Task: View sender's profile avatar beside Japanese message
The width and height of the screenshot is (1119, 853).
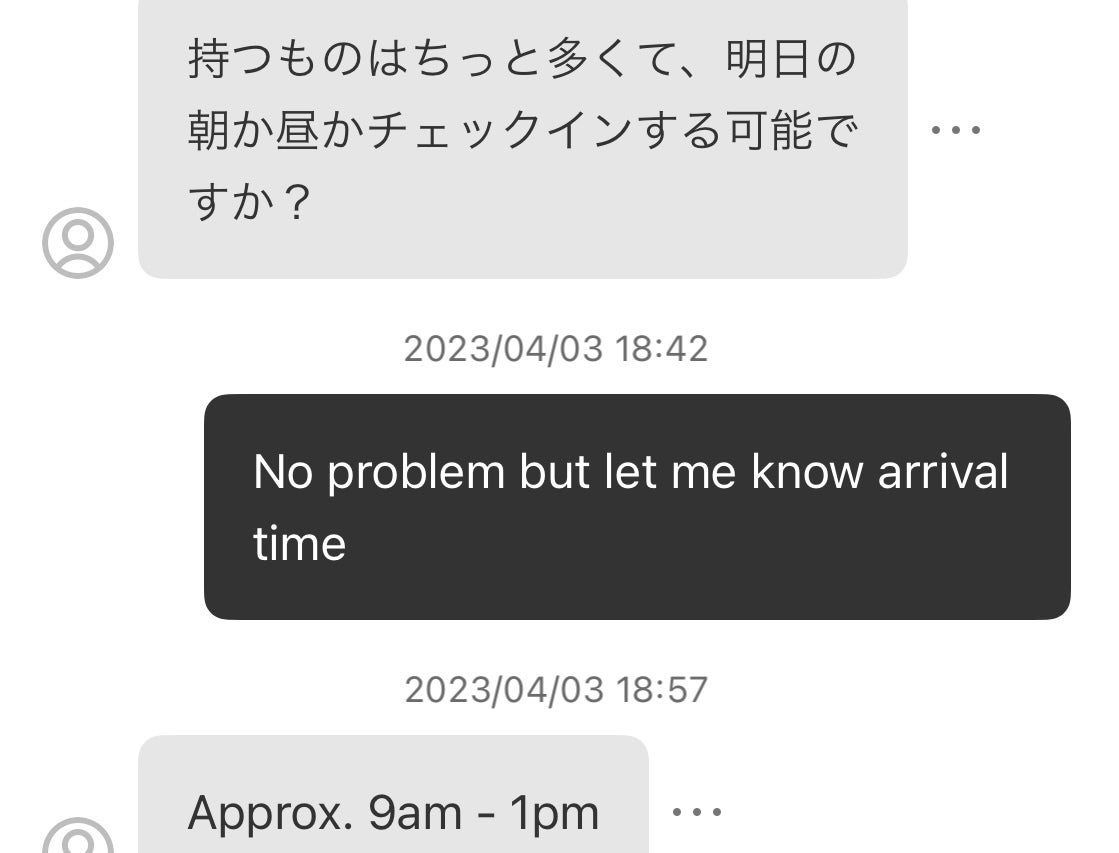Action: tap(78, 242)
